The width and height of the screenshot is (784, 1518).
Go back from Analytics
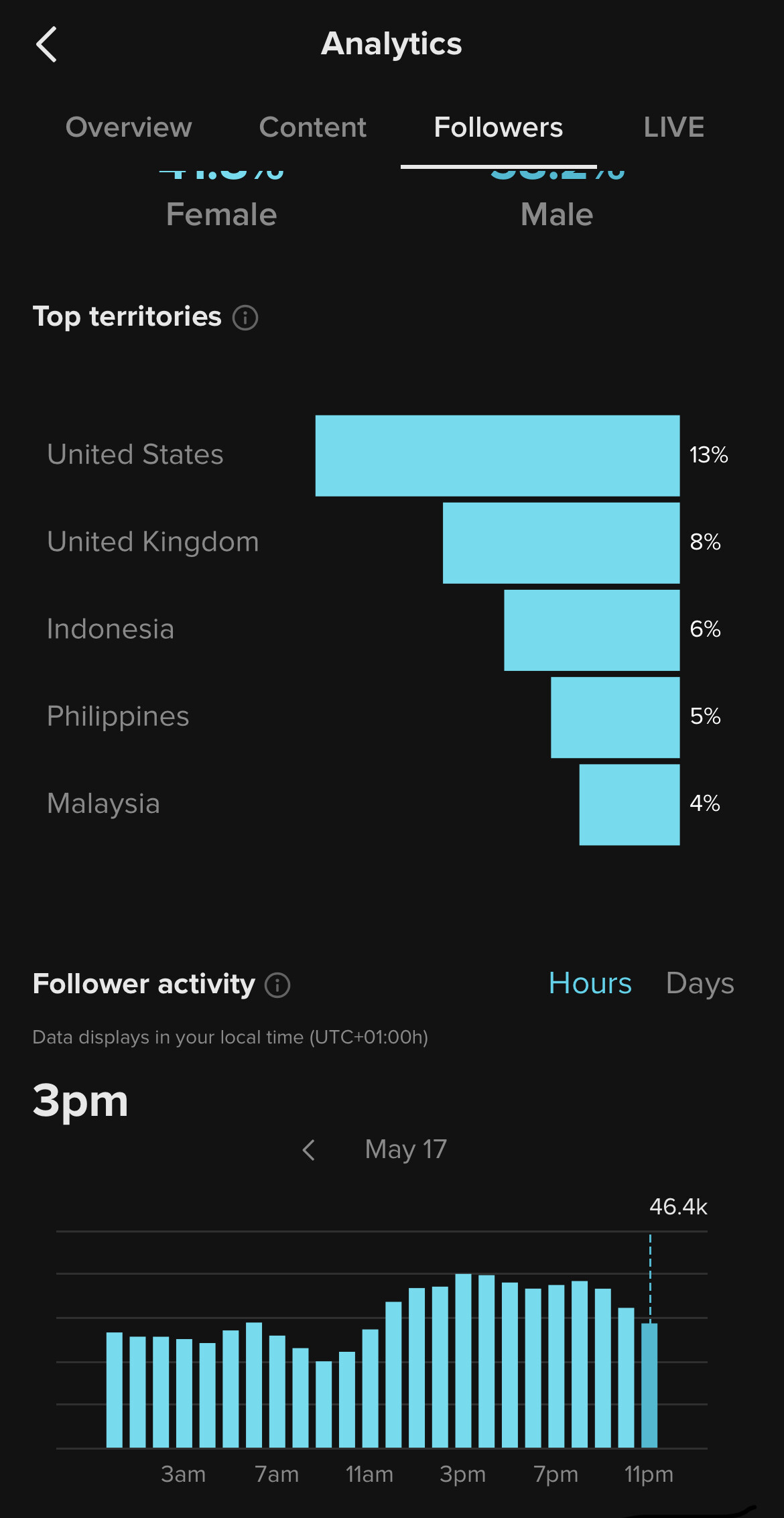pos(46,44)
